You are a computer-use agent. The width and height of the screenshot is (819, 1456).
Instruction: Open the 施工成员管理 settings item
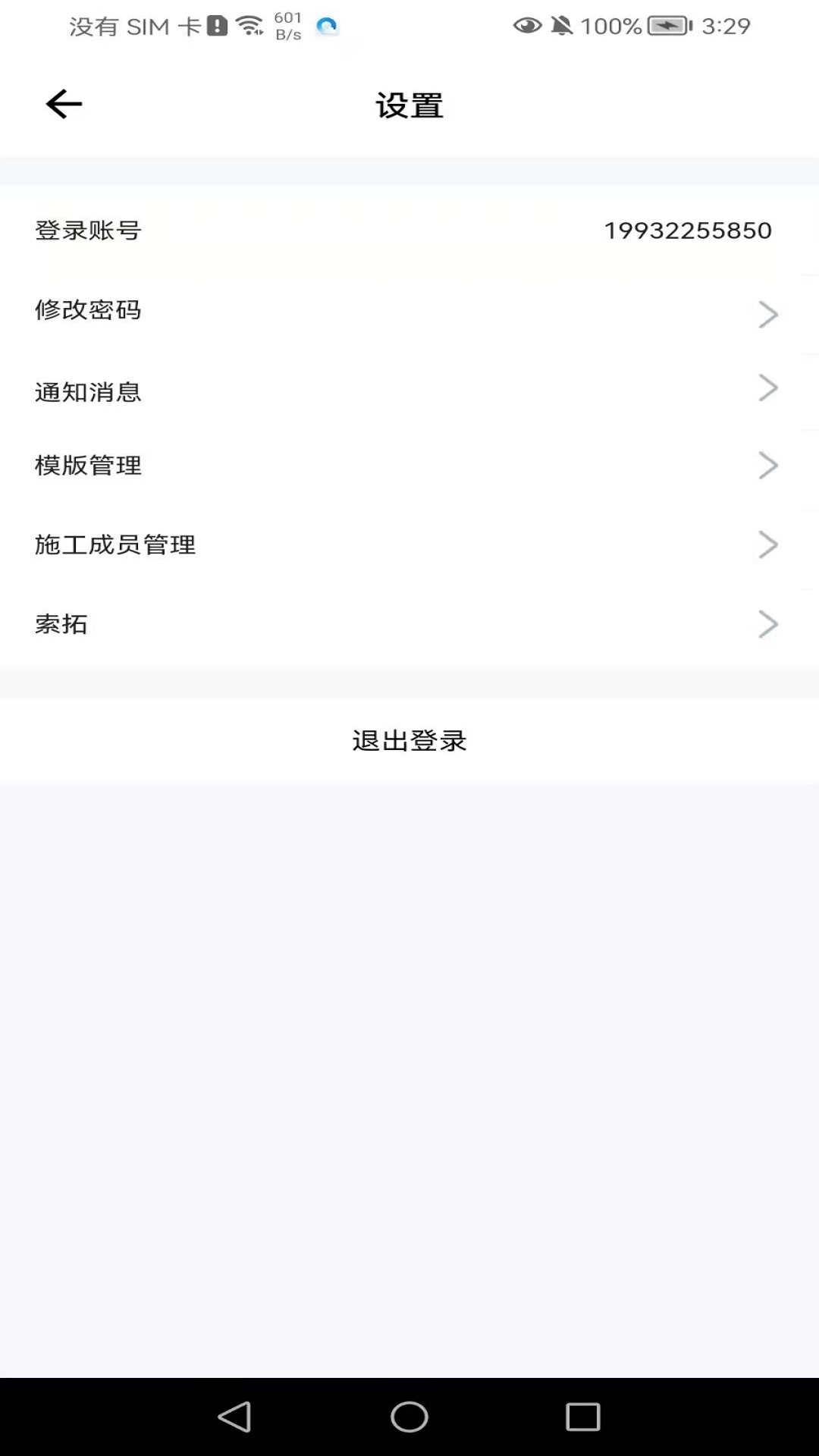tap(409, 544)
